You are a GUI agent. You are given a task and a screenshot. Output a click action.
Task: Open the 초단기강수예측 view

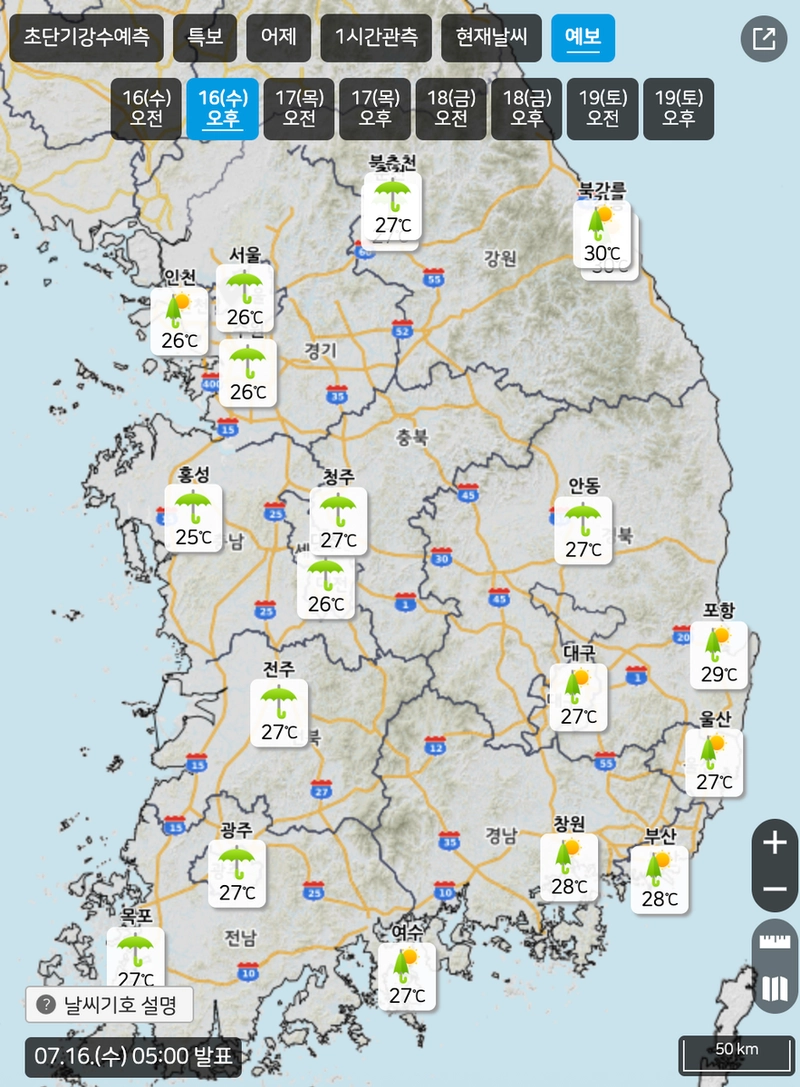tap(87, 38)
